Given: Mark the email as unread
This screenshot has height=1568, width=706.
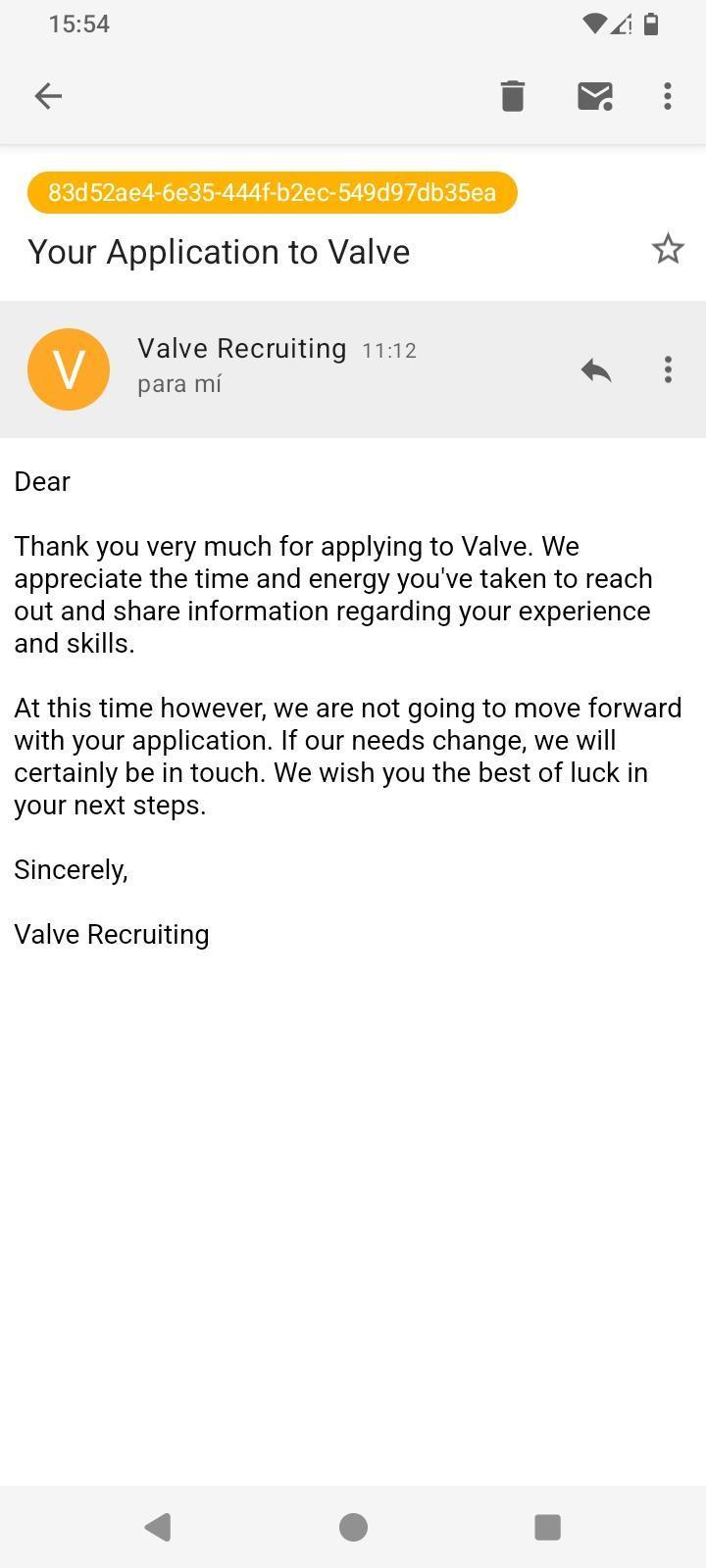Looking at the screenshot, I should click(594, 95).
